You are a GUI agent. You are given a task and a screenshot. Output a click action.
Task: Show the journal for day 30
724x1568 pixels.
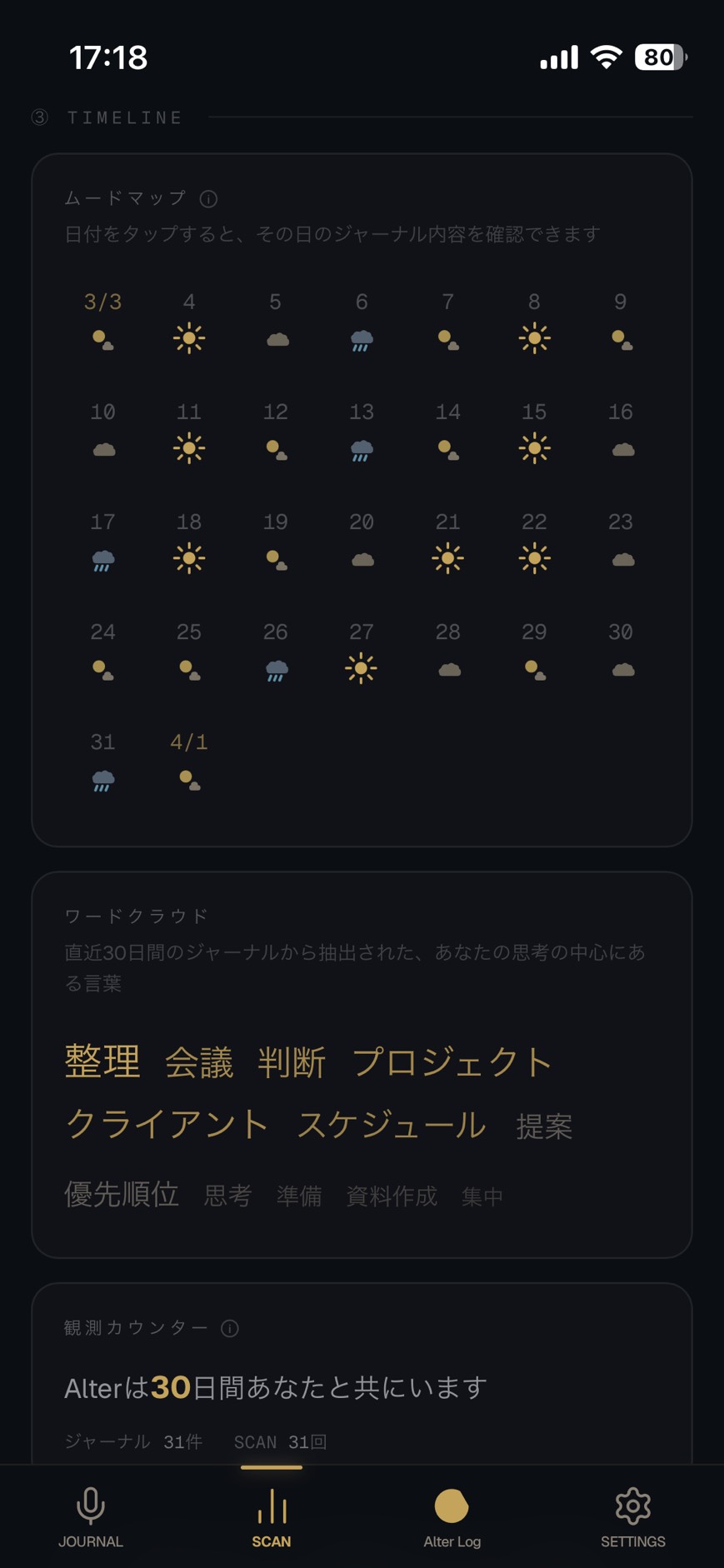(x=621, y=652)
